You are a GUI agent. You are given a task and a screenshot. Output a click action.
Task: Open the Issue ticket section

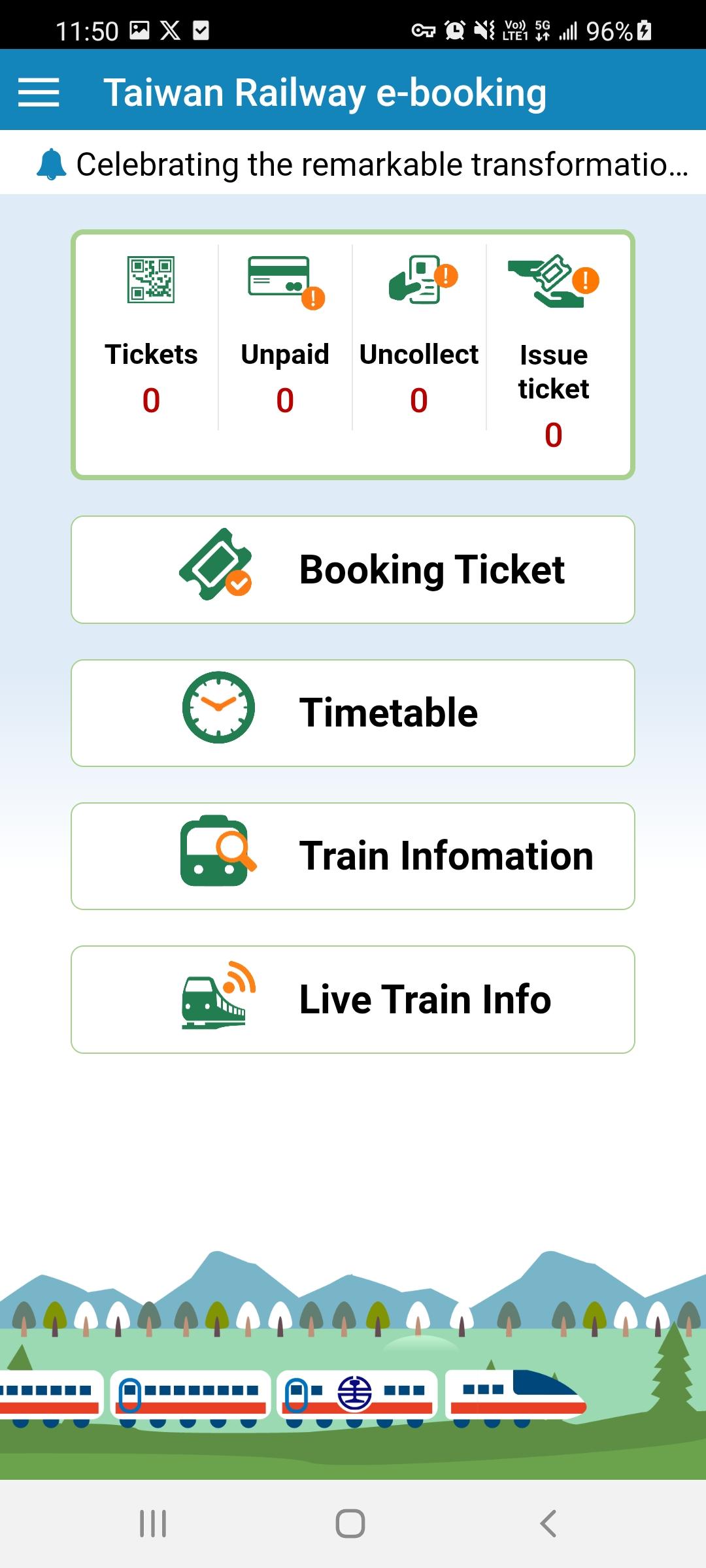554,353
